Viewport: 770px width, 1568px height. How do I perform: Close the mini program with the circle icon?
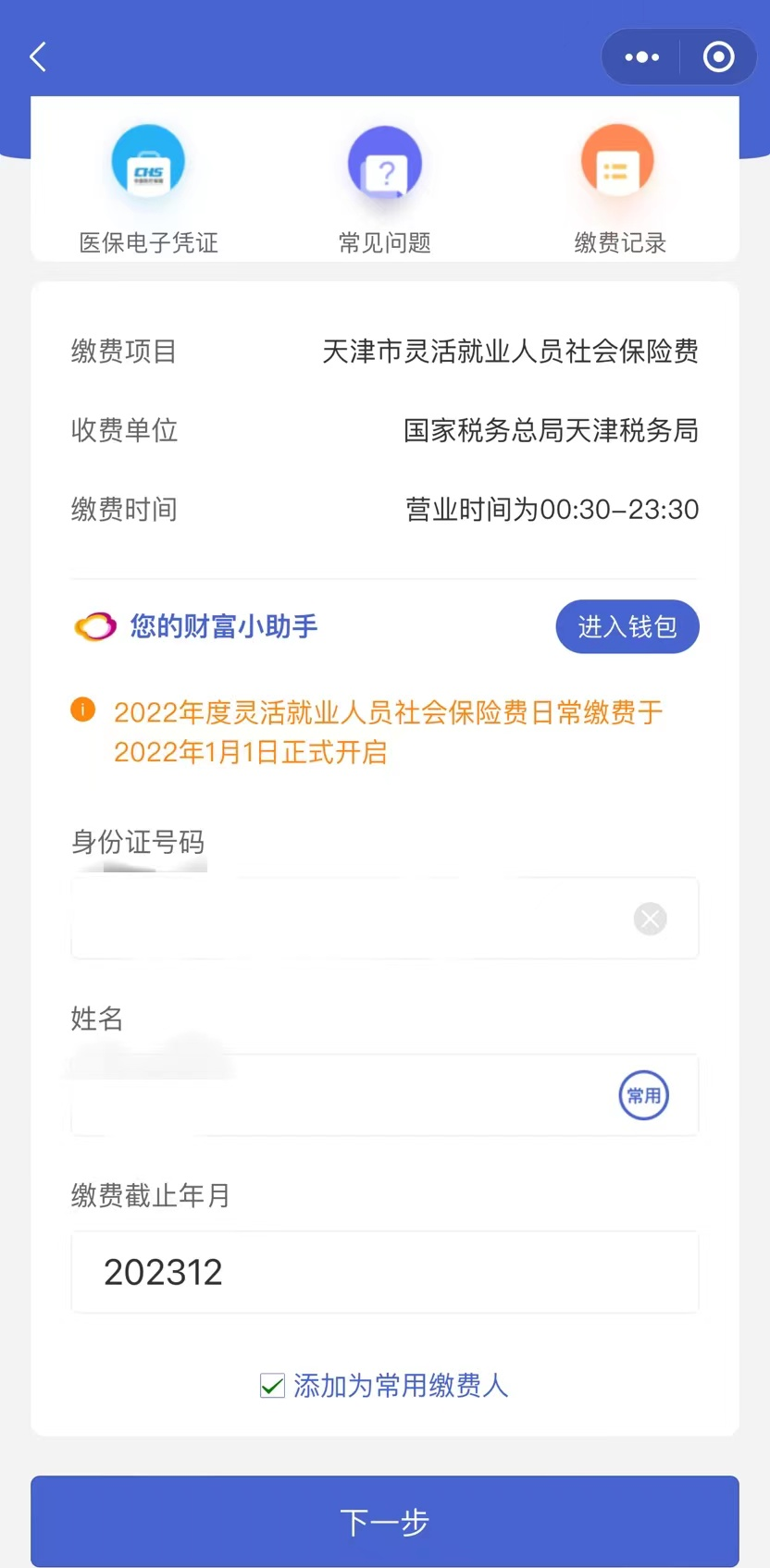pos(718,57)
